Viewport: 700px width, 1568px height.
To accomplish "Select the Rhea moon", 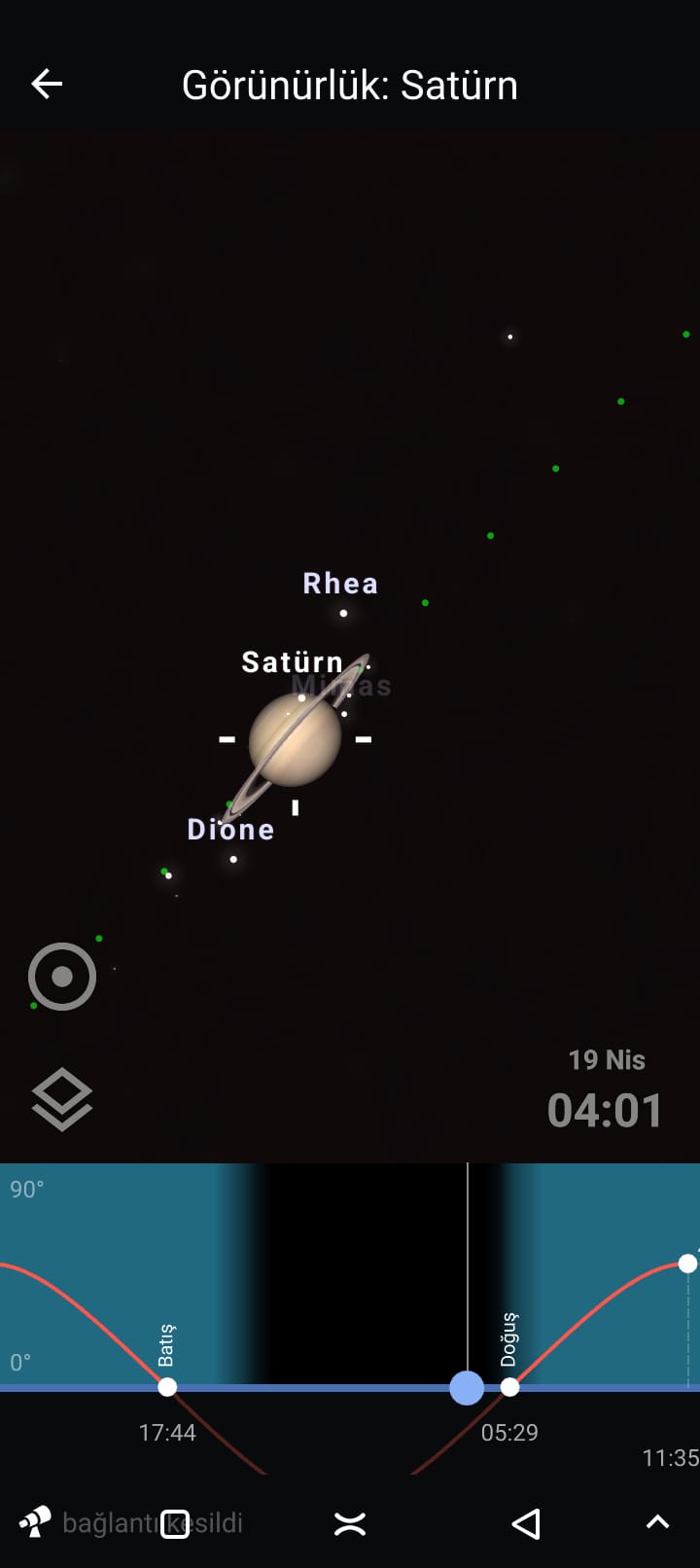I will coord(343,613).
